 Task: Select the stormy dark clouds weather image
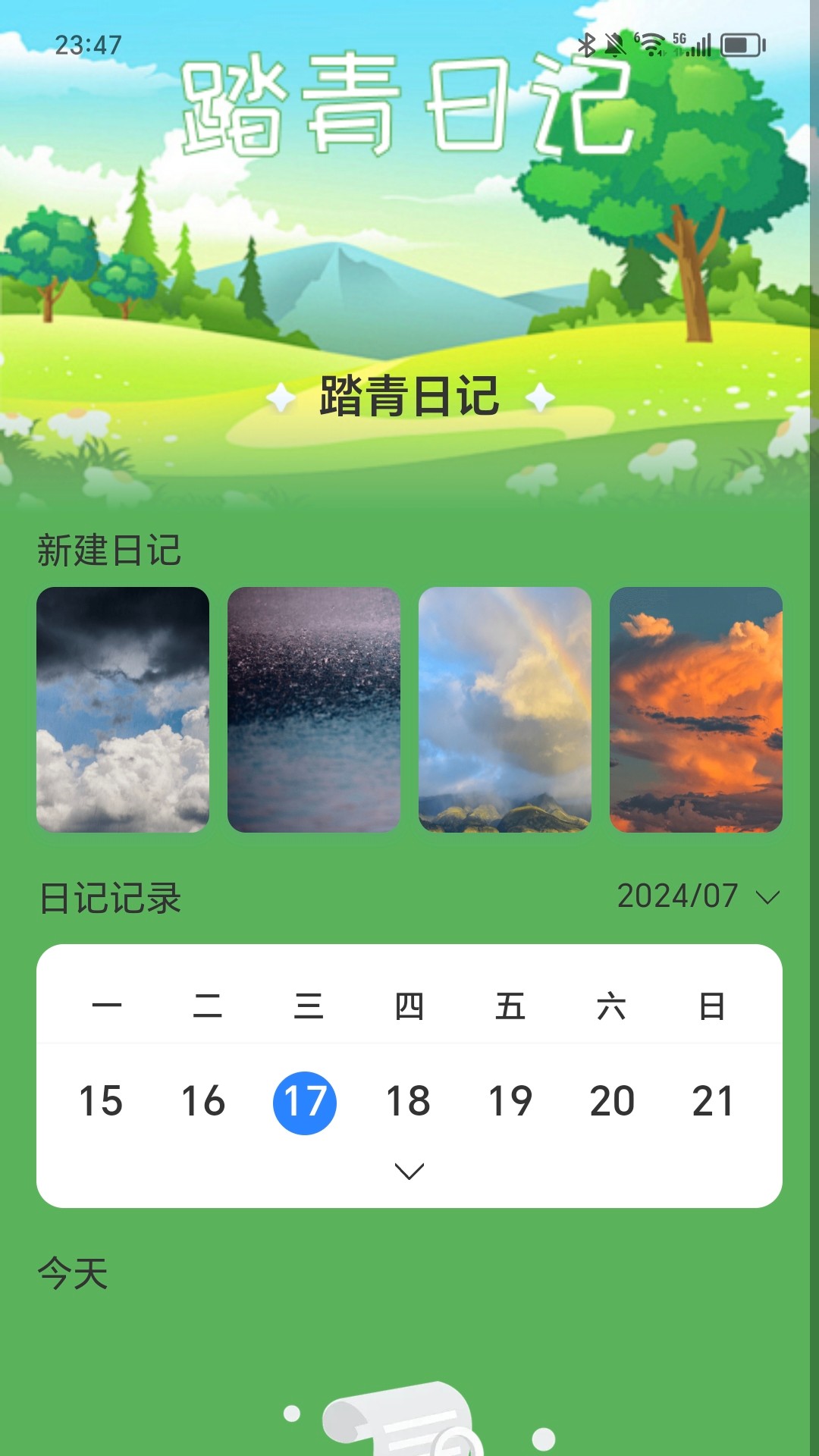click(124, 709)
